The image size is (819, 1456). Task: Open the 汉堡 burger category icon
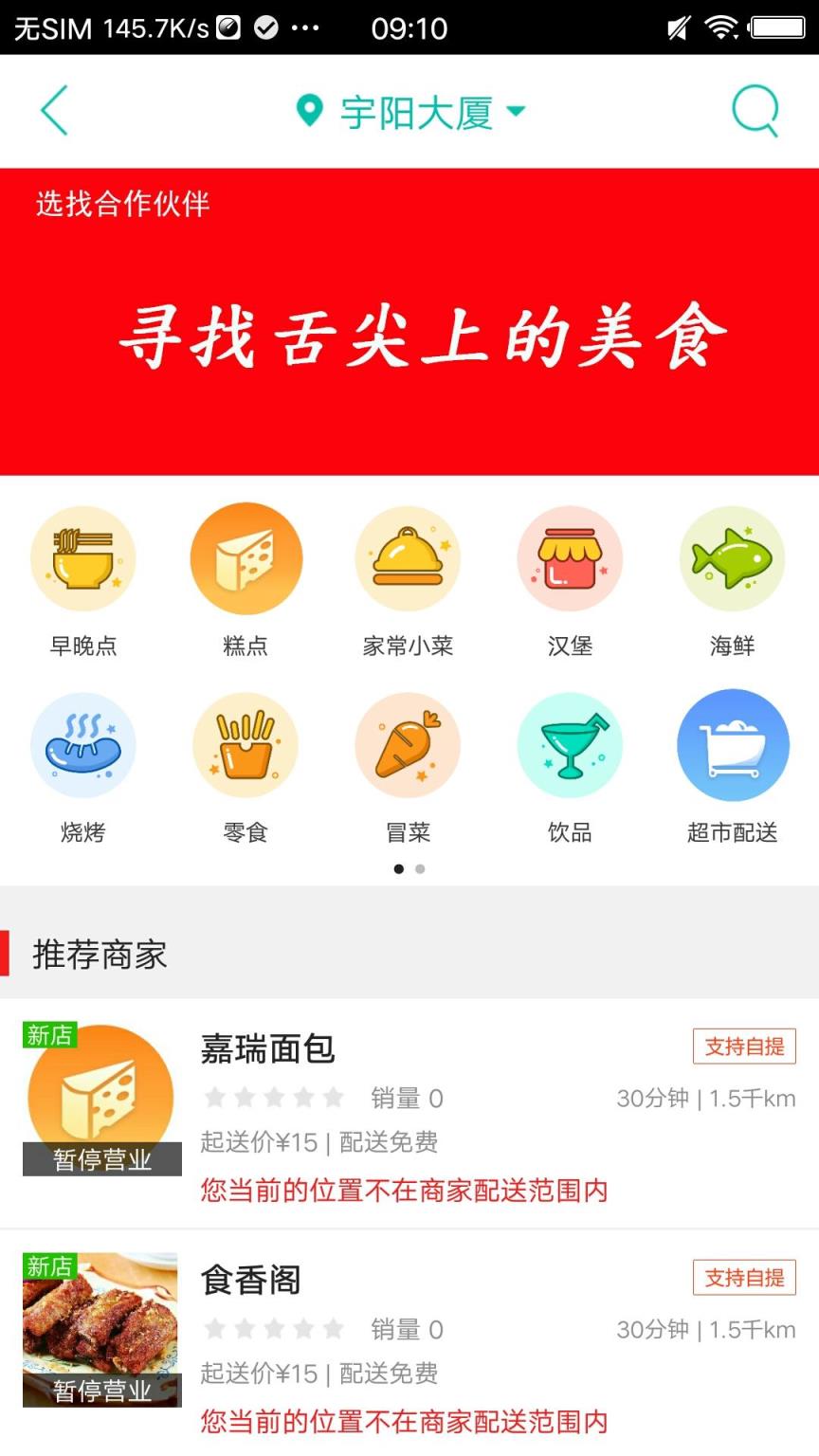coord(570,558)
